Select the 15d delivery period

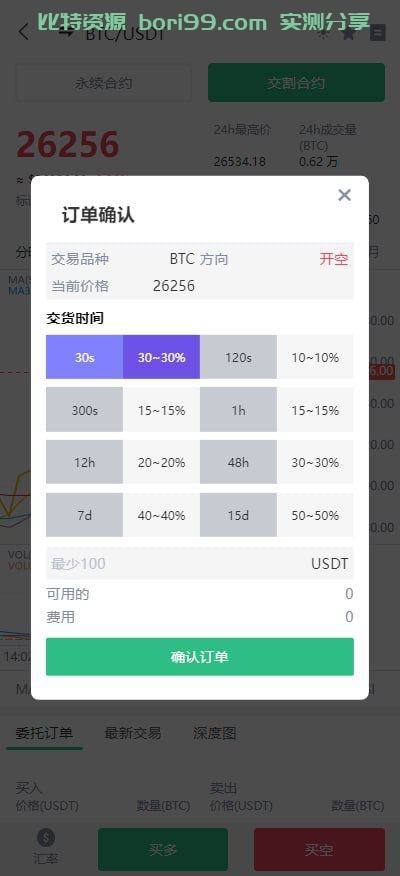point(238,515)
